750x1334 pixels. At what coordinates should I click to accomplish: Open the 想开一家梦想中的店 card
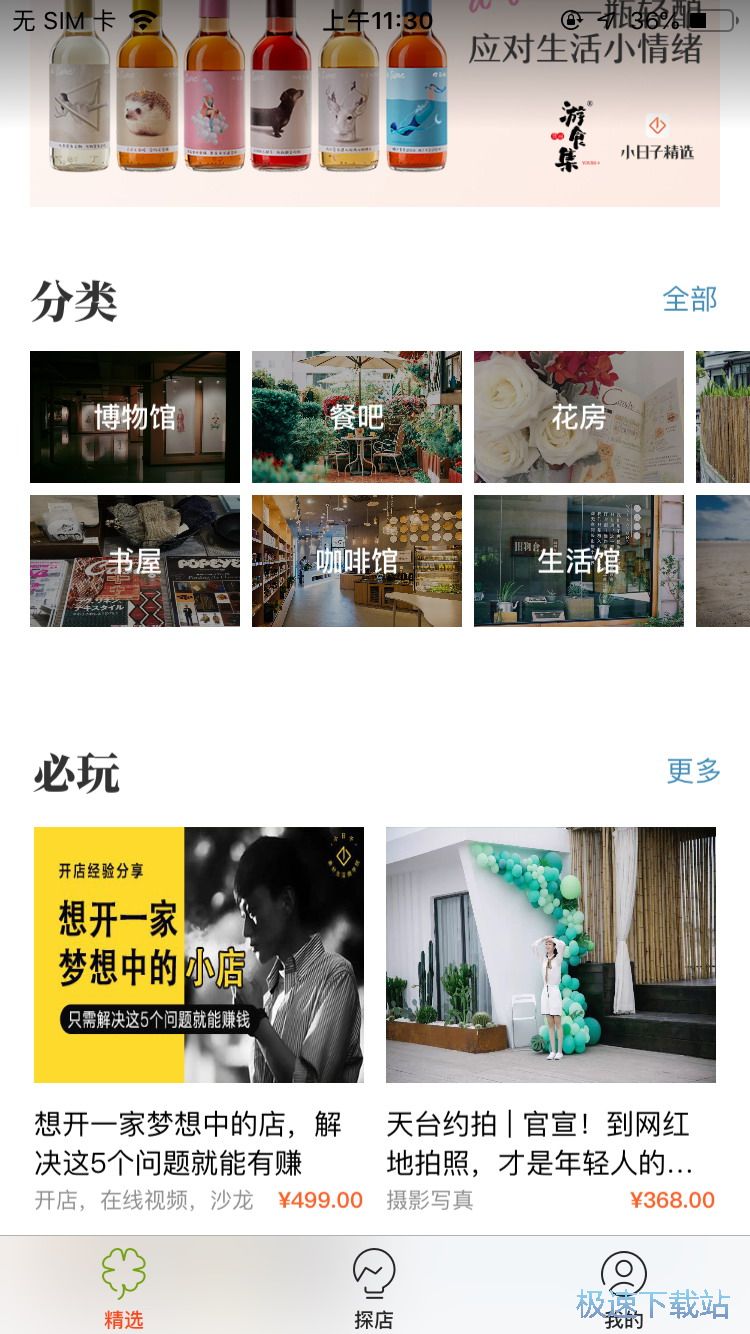(x=199, y=955)
